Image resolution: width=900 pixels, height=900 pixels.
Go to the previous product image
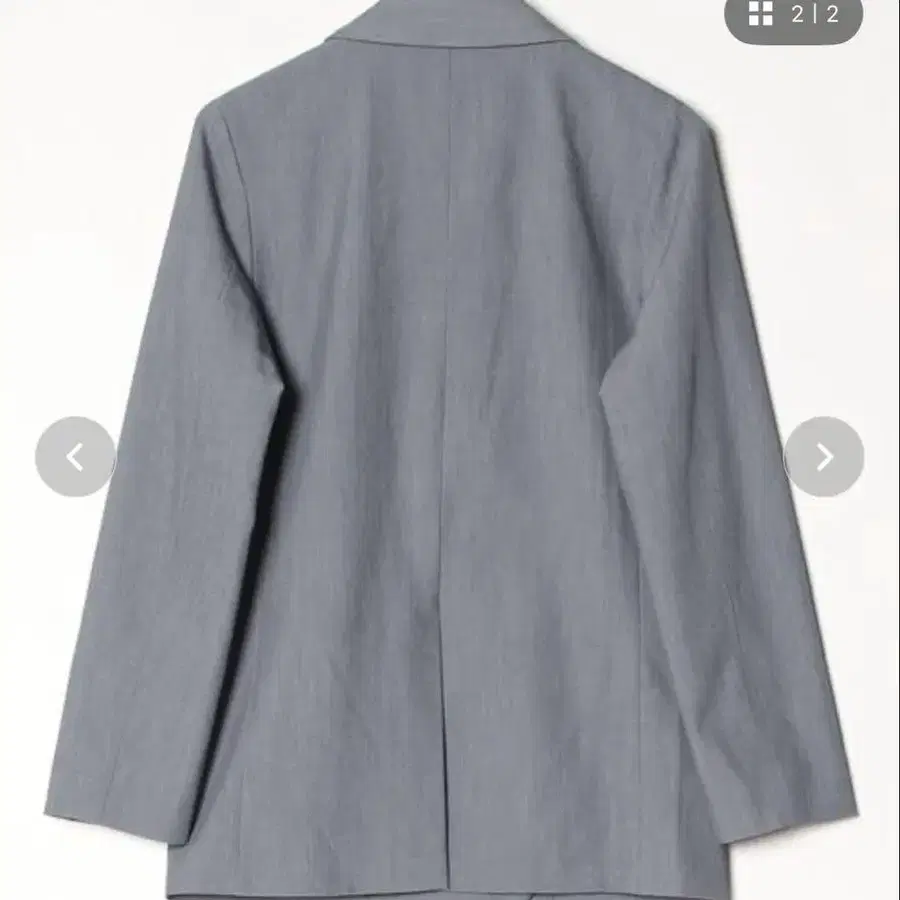tap(75, 457)
